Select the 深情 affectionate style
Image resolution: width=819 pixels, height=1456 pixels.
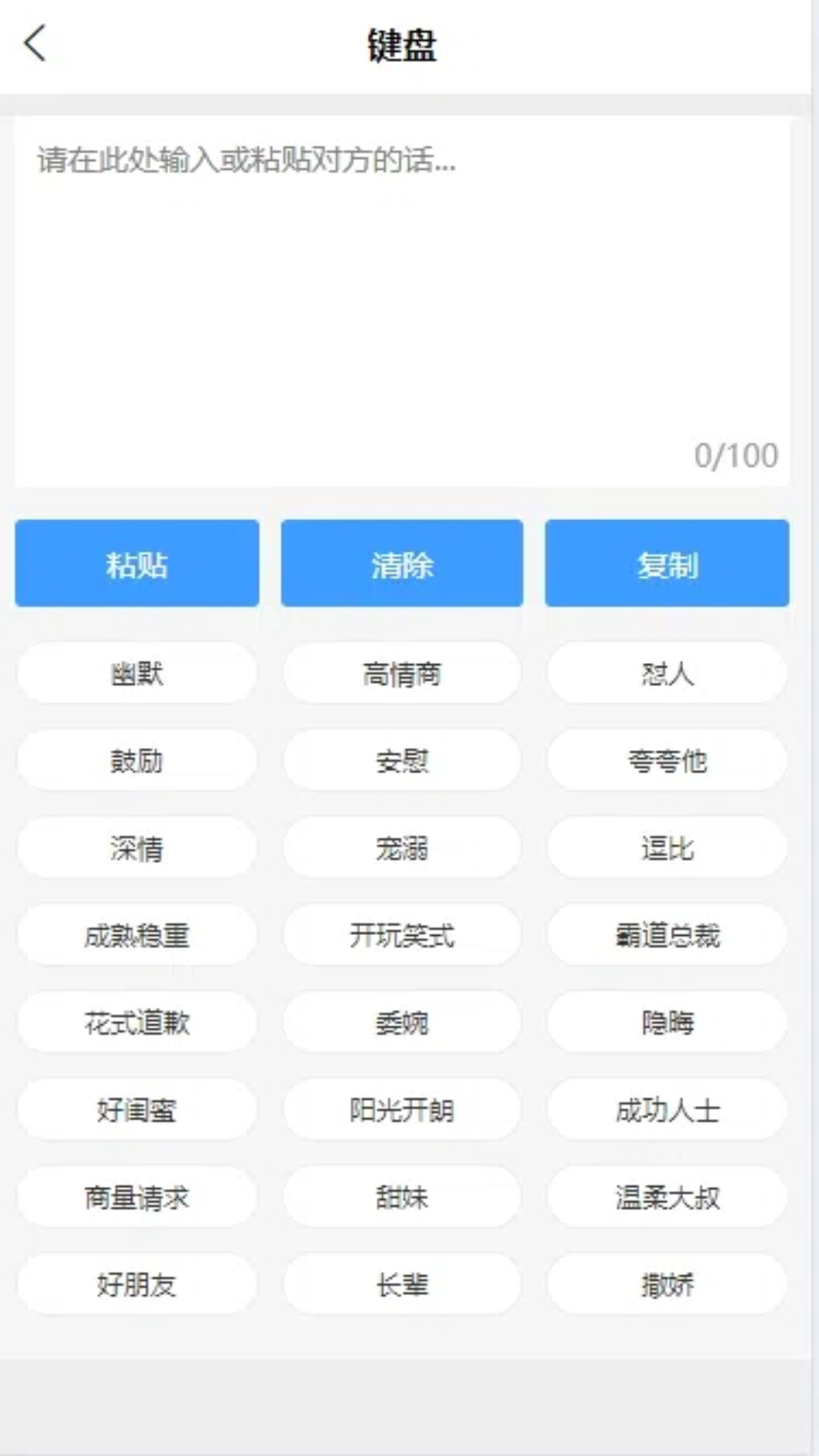point(136,848)
